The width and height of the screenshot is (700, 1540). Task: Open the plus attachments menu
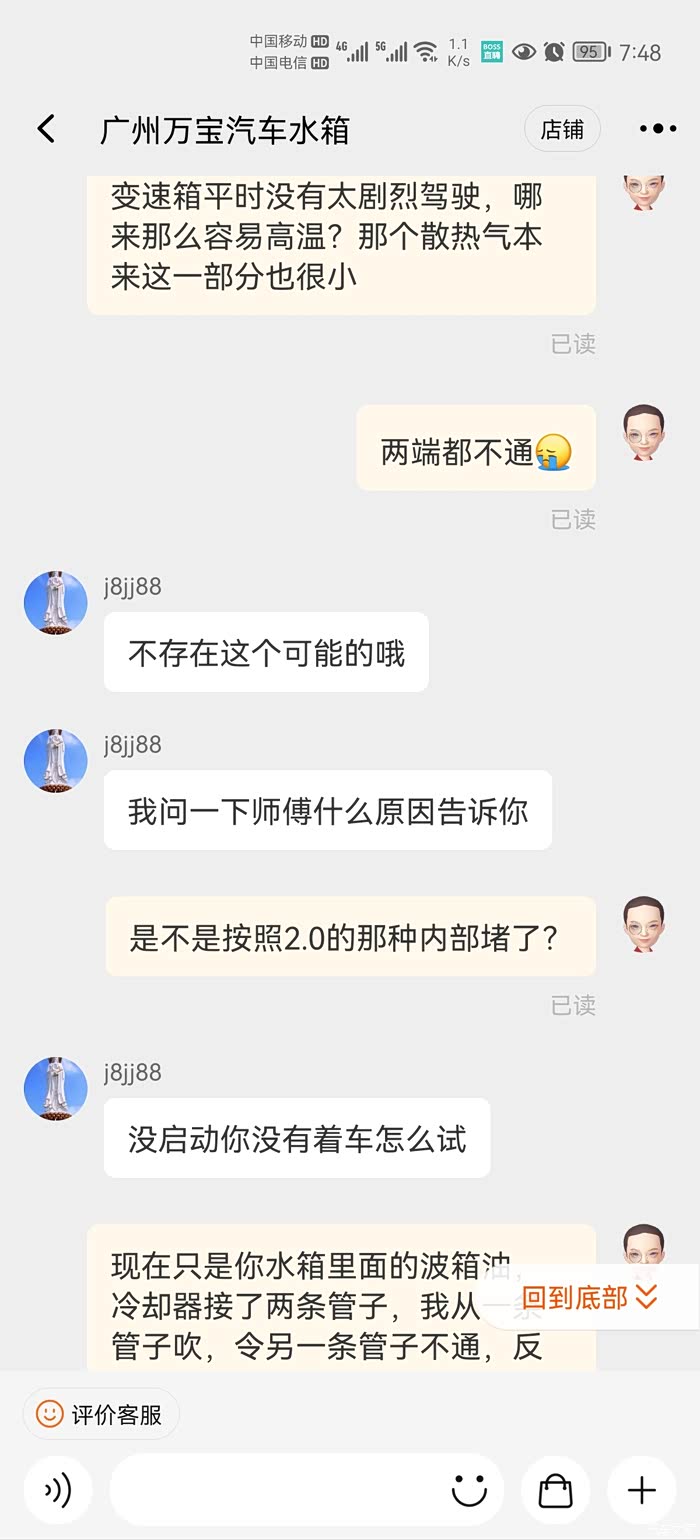[641, 1491]
